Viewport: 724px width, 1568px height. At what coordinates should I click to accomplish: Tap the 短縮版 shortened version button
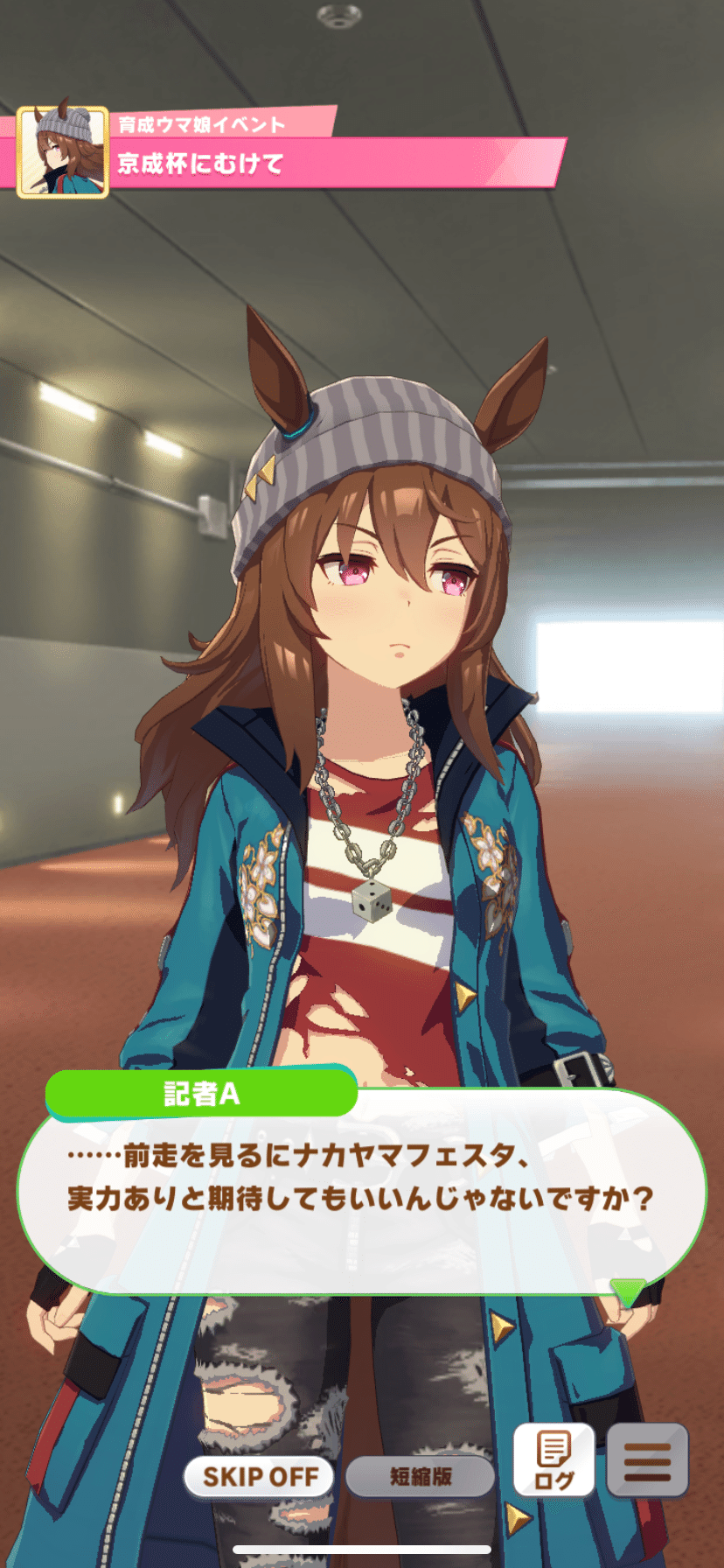(421, 1477)
